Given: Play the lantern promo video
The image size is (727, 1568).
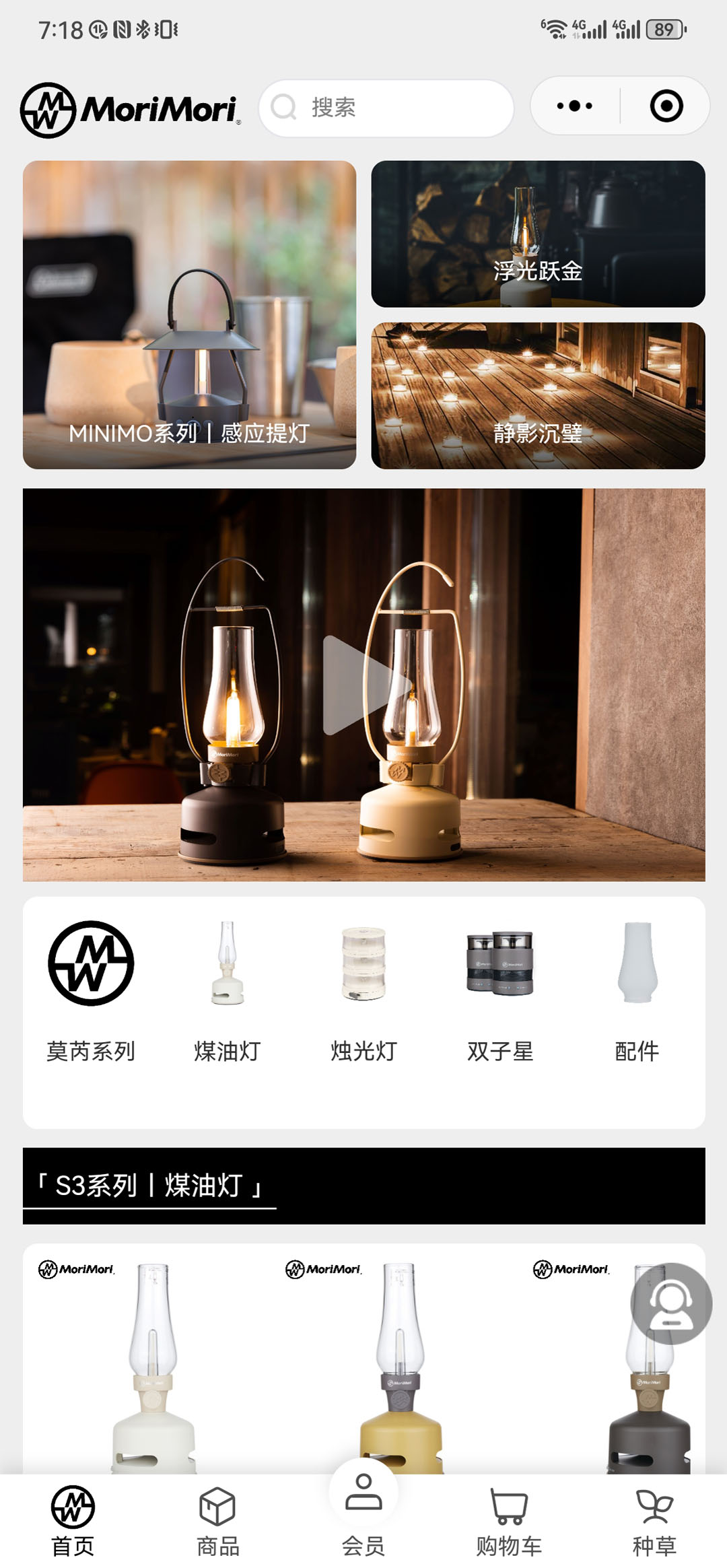Looking at the screenshot, I should coord(363,685).
